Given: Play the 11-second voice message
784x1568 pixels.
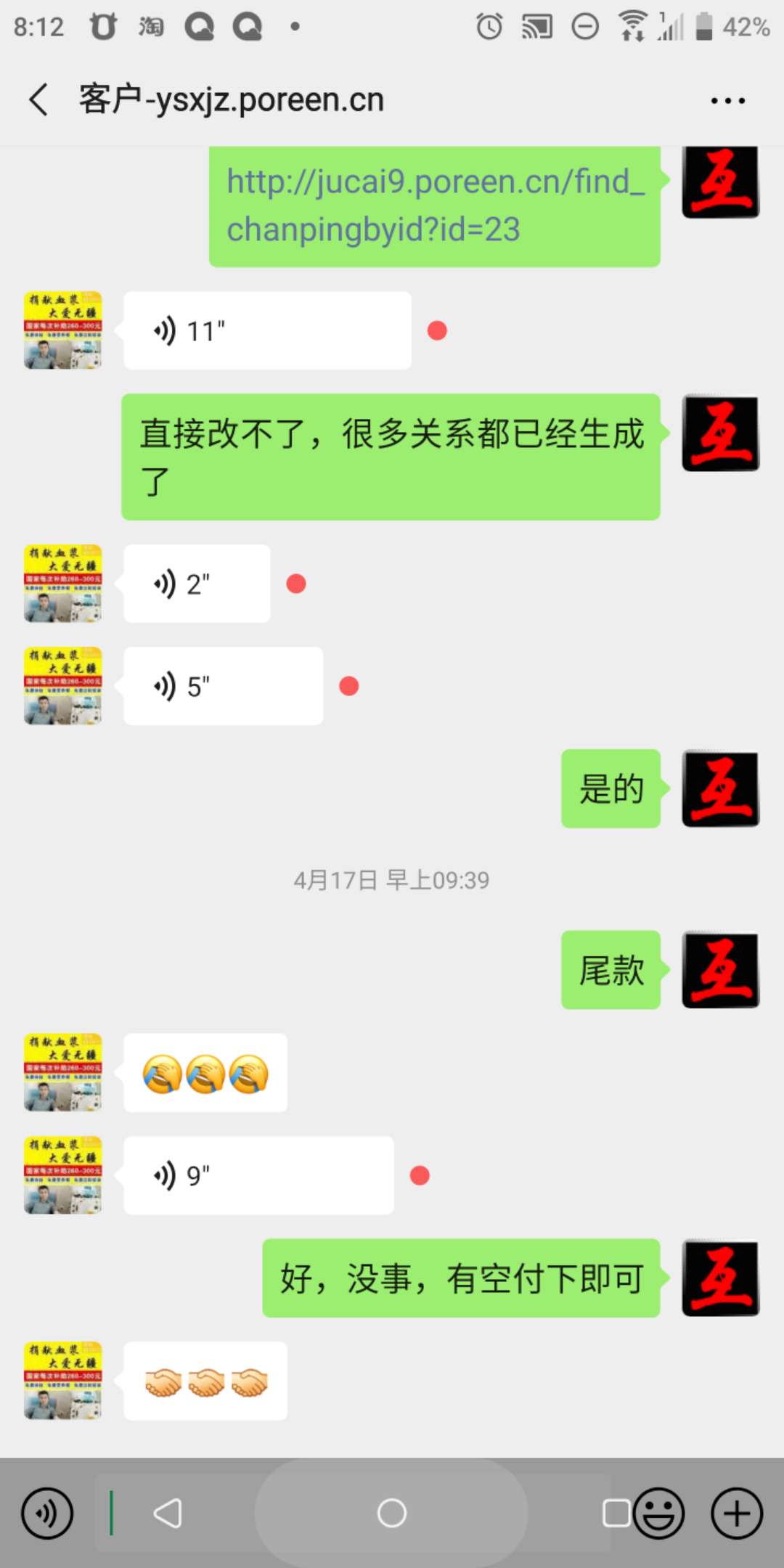Looking at the screenshot, I should point(267,331).
